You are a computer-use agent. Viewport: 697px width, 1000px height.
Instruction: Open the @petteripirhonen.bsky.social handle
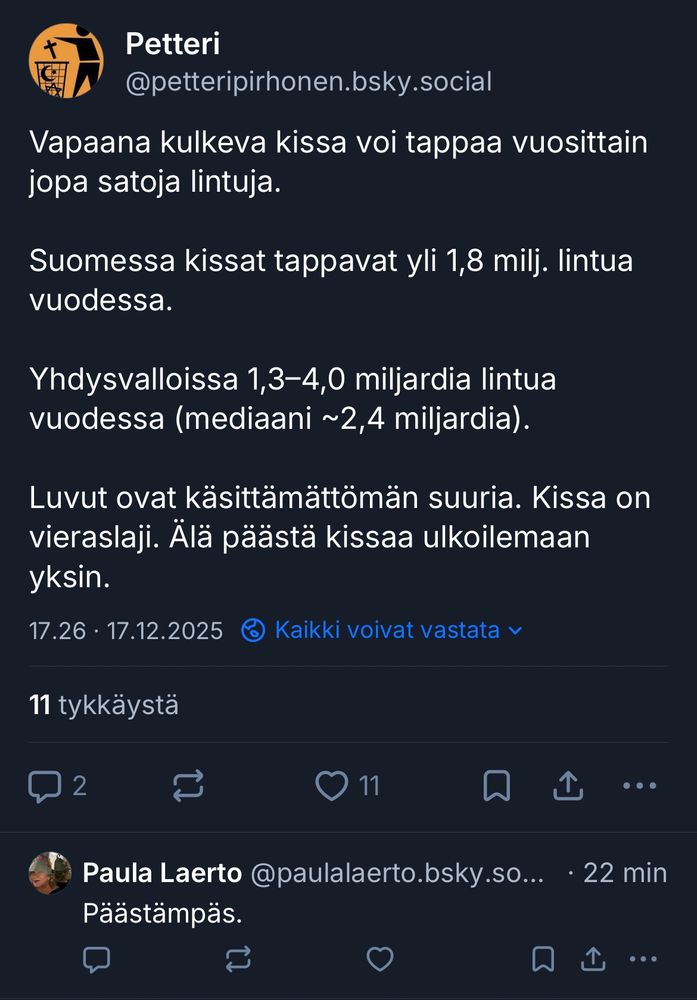tap(309, 82)
